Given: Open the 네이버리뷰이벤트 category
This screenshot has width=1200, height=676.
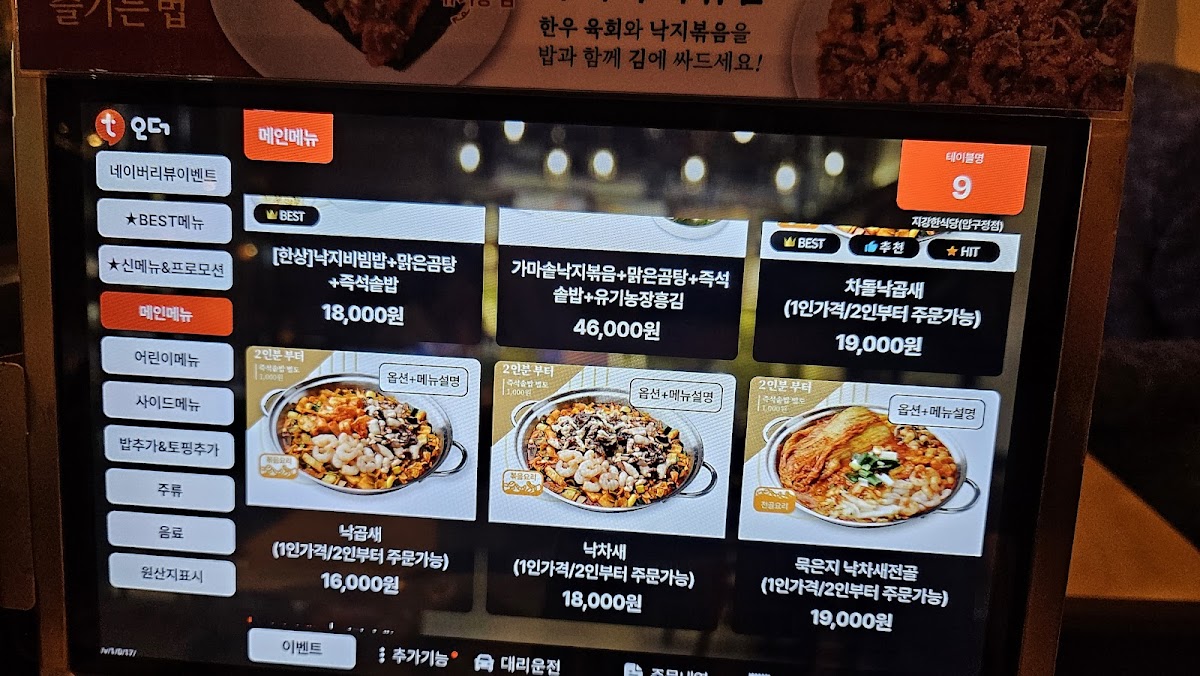Looking at the screenshot, I should (164, 174).
